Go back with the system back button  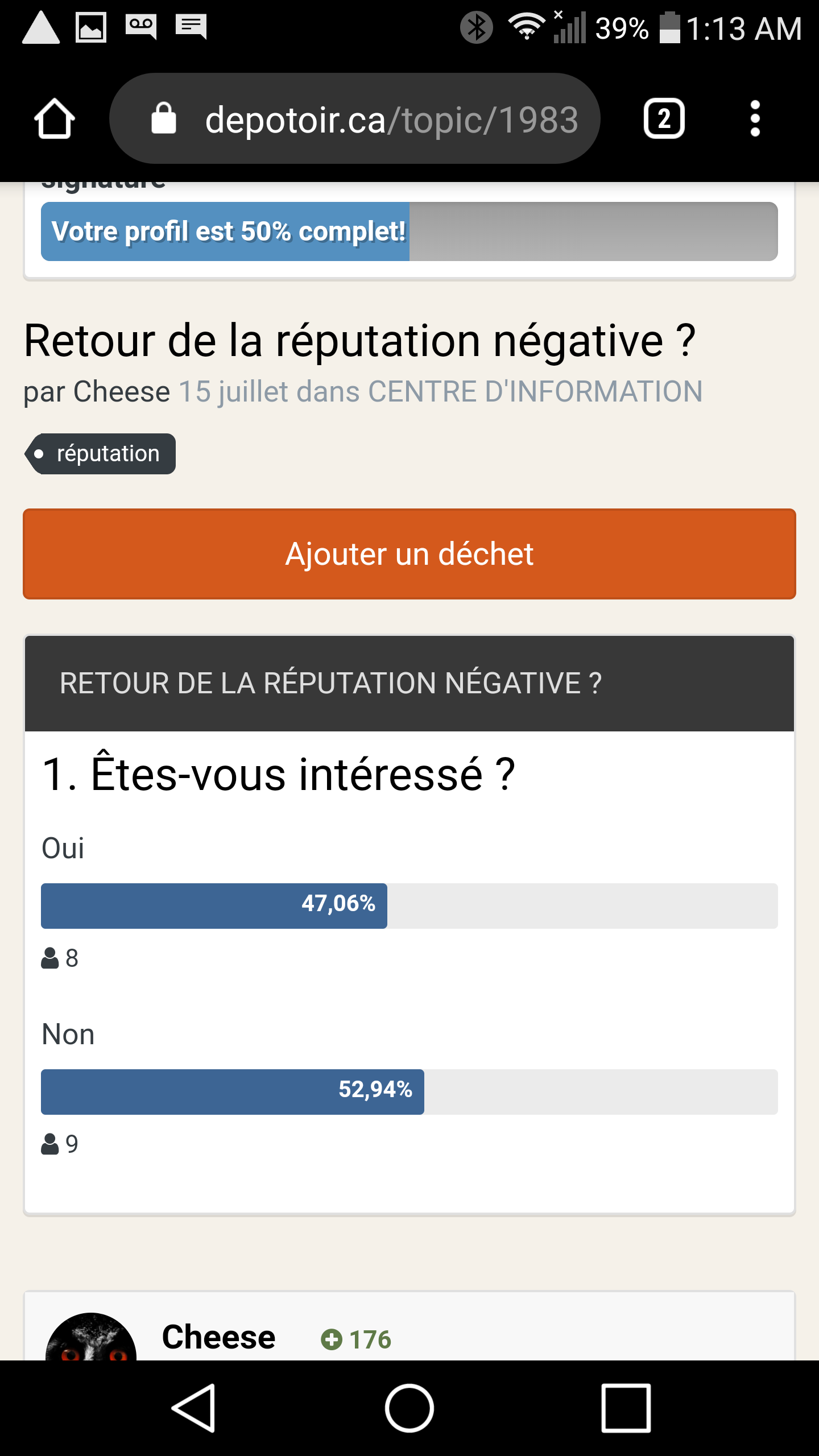pos(193,1408)
